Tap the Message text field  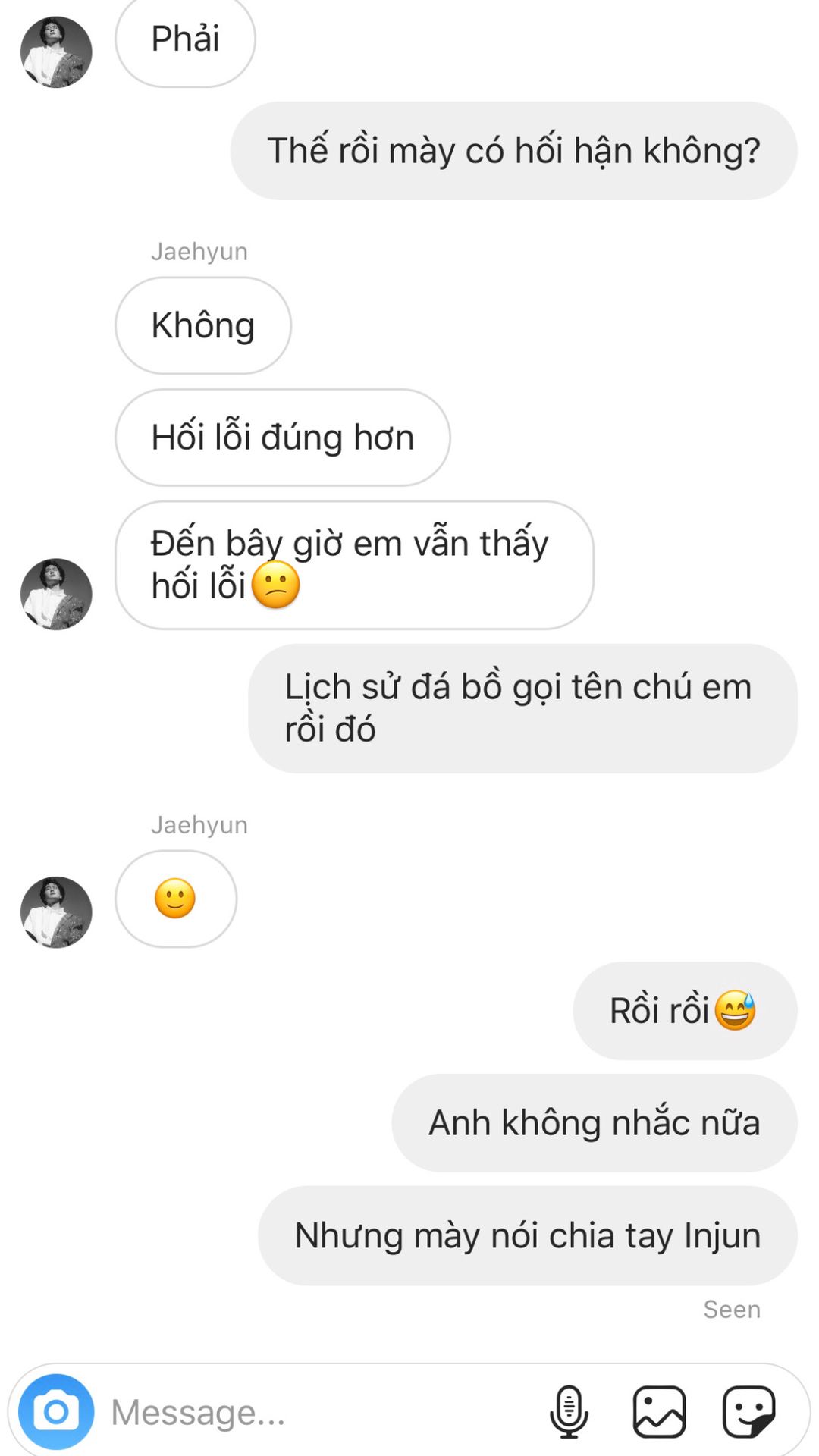click(318, 1412)
